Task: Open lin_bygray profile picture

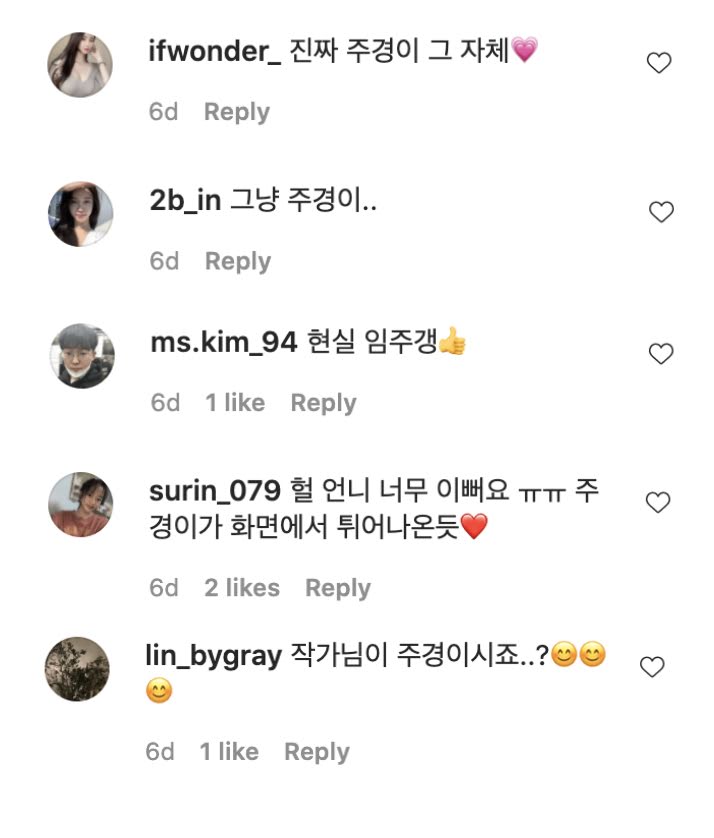Action: click(x=77, y=669)
